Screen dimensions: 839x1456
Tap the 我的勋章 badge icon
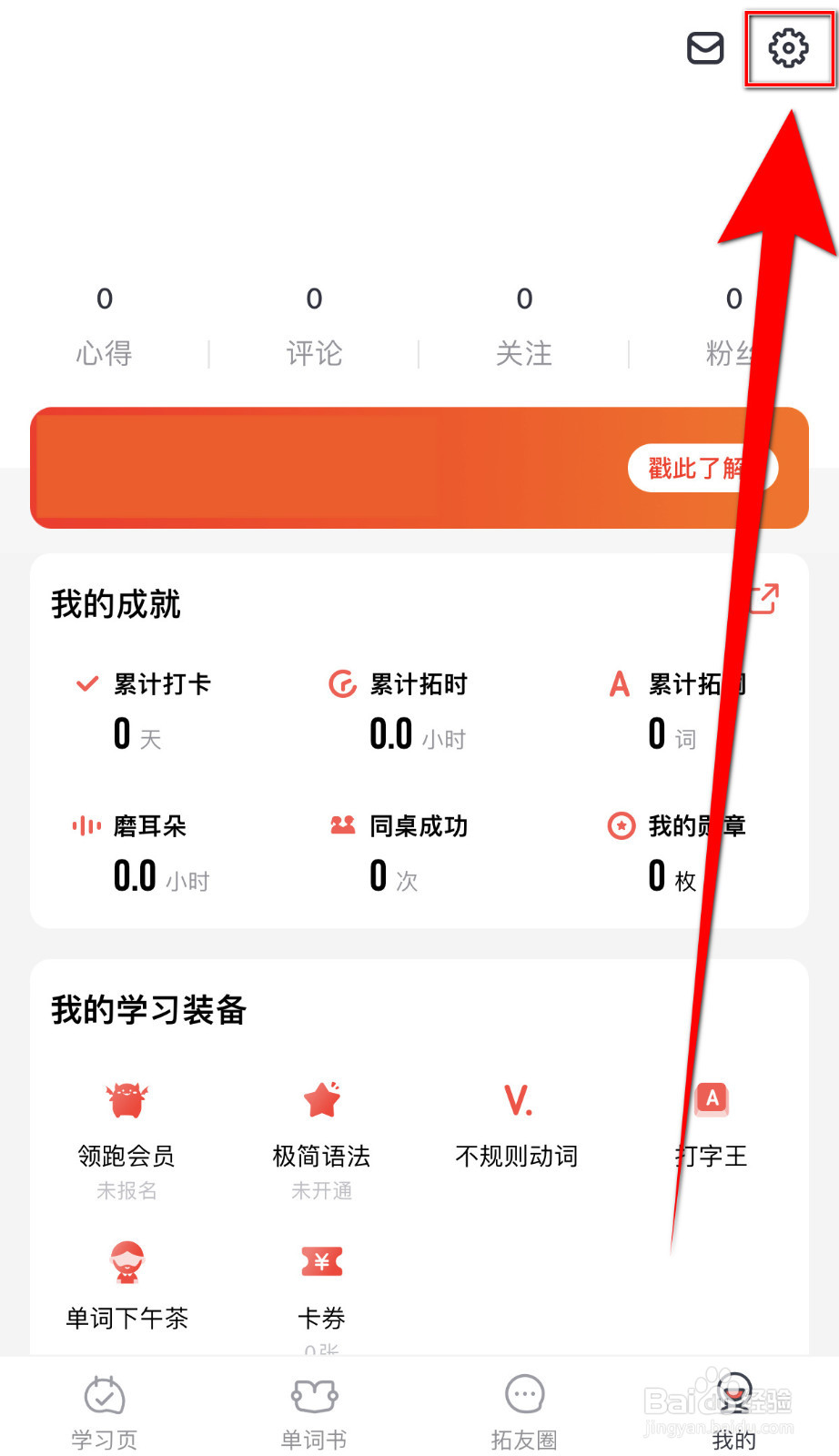621,825
